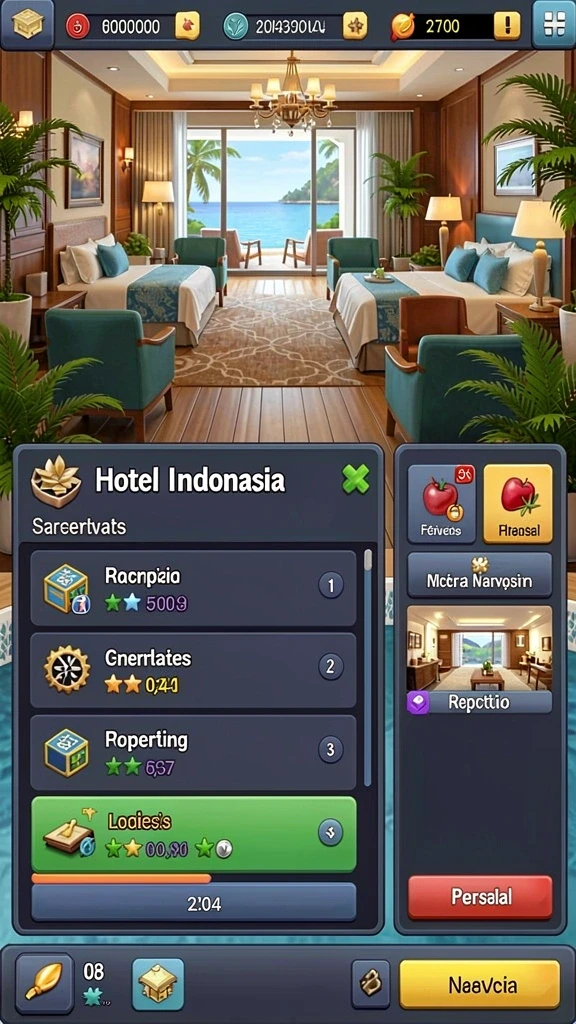Open the hut building icon at bottom
Viewport: 576px width, 1024px height.
pos(158,984)
